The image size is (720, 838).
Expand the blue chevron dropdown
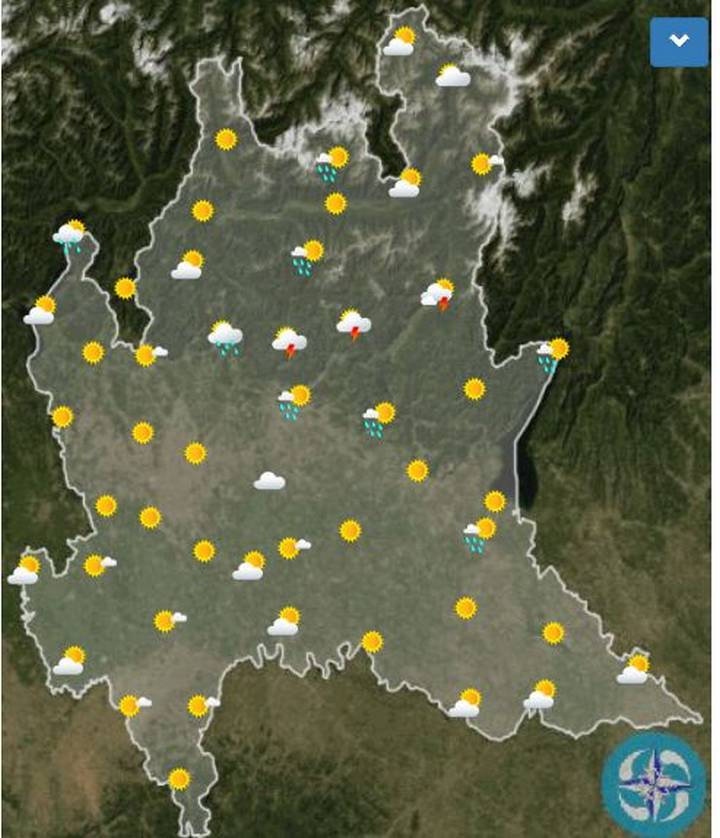tap(679, 42)
